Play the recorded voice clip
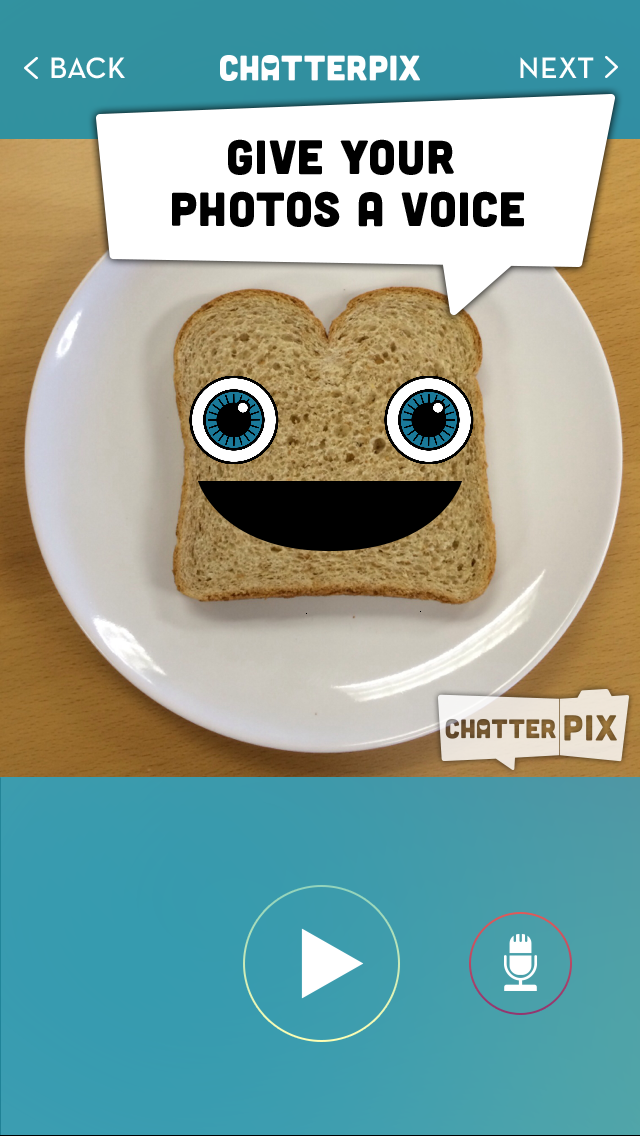 tap(321, 963)
